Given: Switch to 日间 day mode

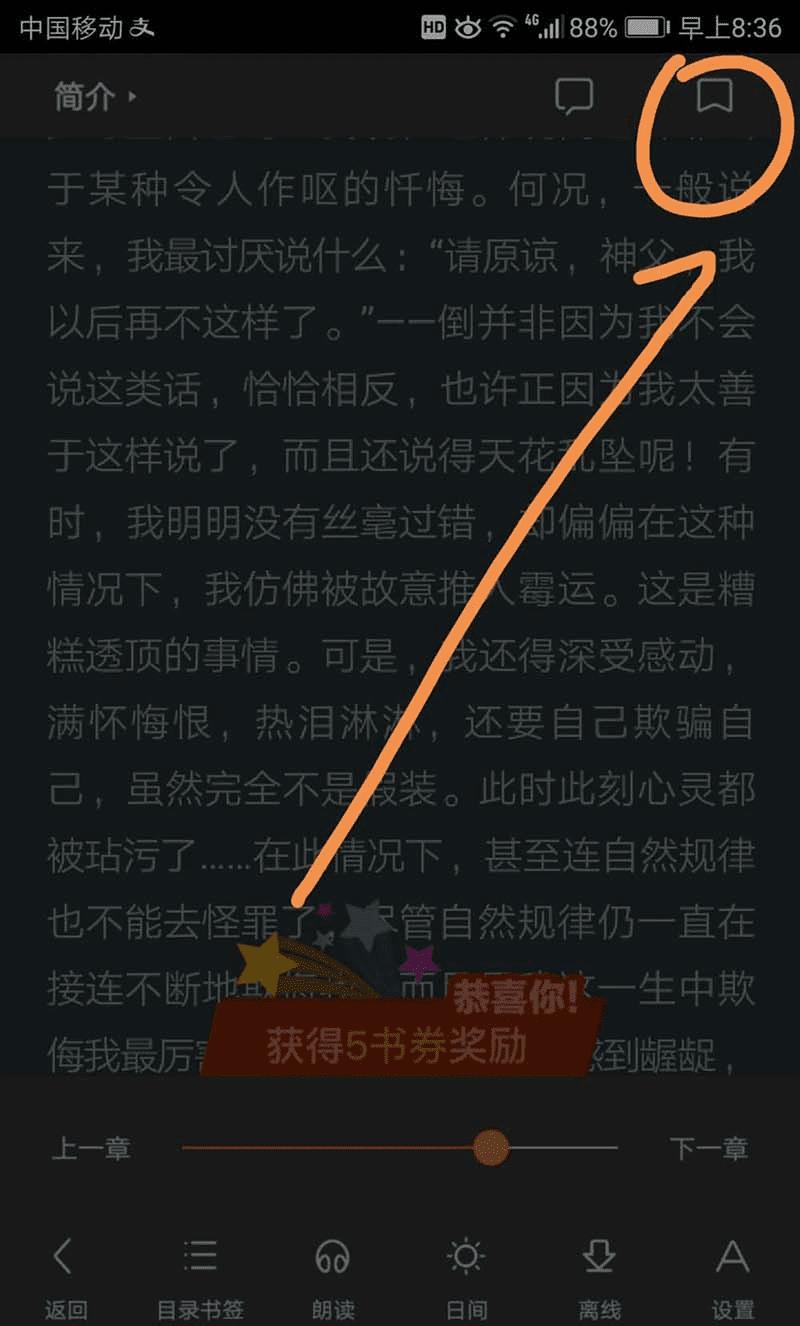Looking at the screenshot, I should (466, 1275).
